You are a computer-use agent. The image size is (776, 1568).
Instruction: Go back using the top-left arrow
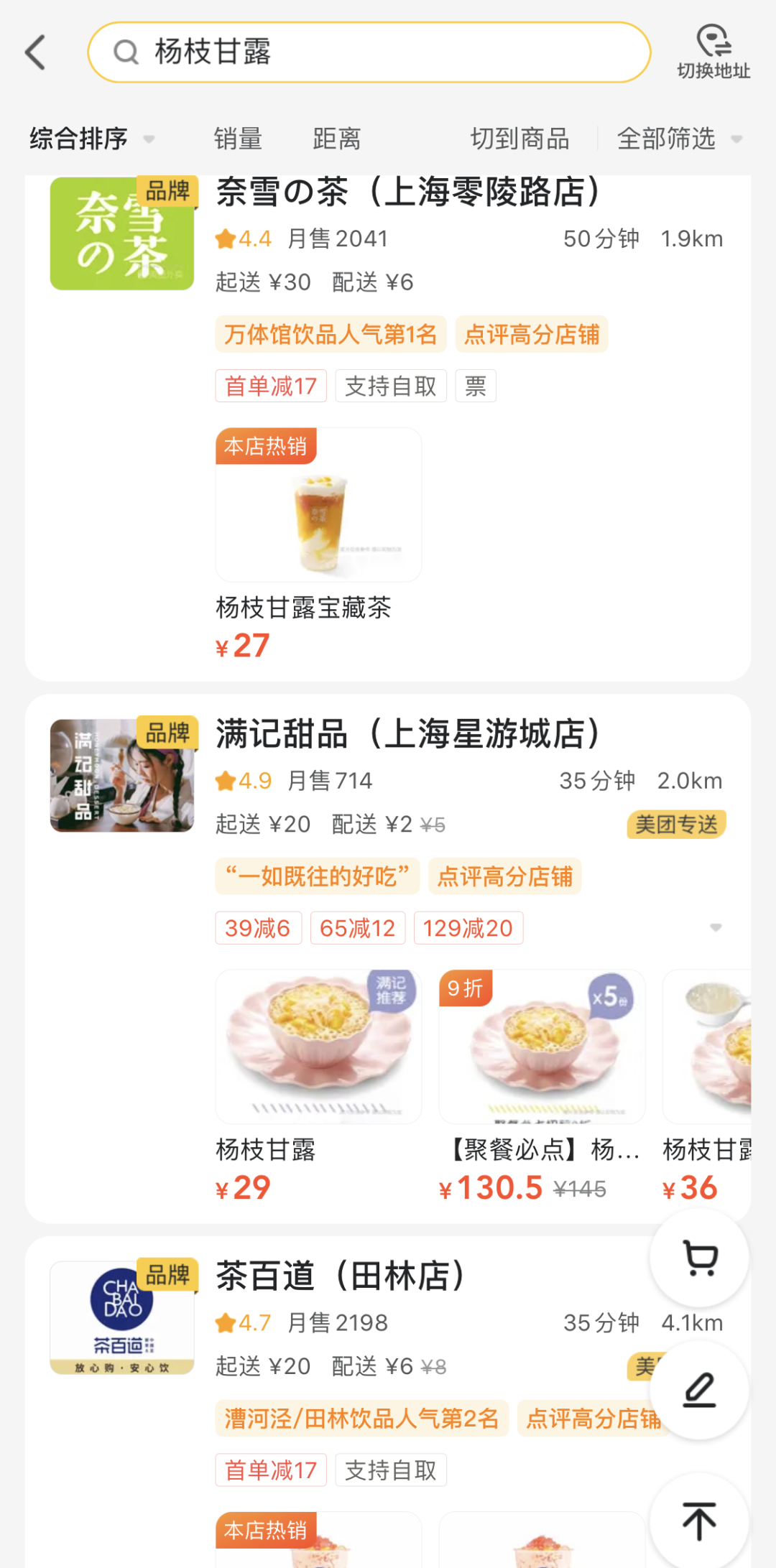tap(36, 52)
